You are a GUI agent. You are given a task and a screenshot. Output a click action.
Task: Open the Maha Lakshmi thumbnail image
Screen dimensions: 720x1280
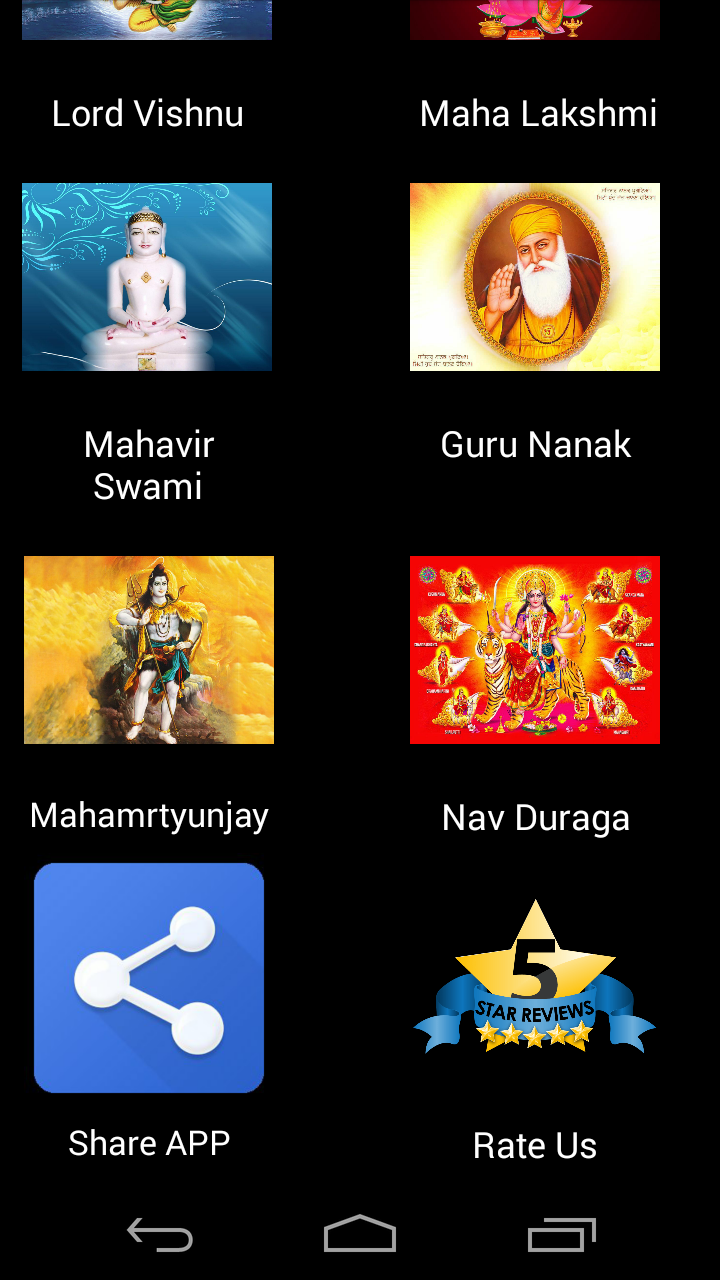point(534,19)
